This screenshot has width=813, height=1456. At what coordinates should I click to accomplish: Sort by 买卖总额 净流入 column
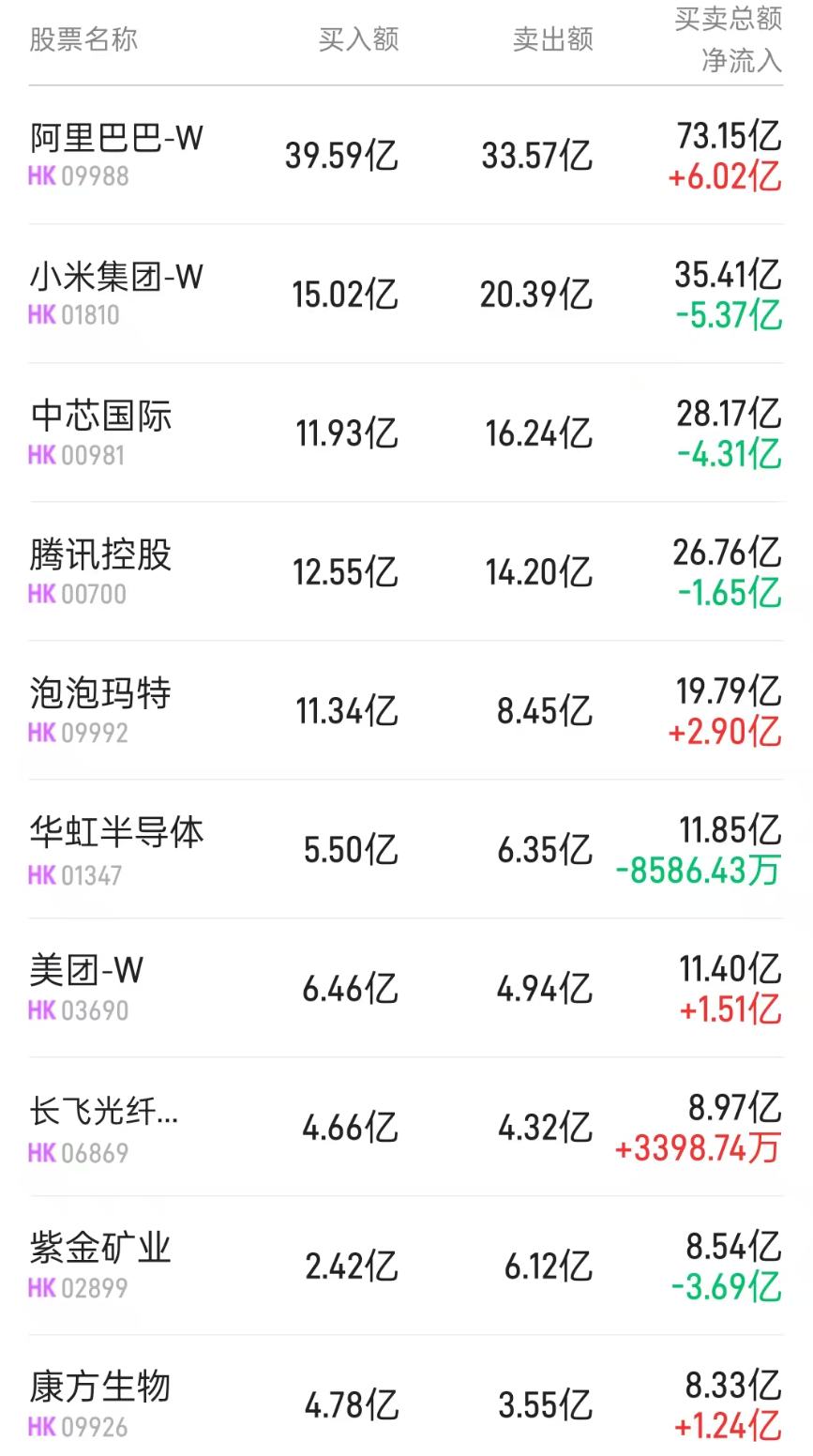(x=728, y=39)
